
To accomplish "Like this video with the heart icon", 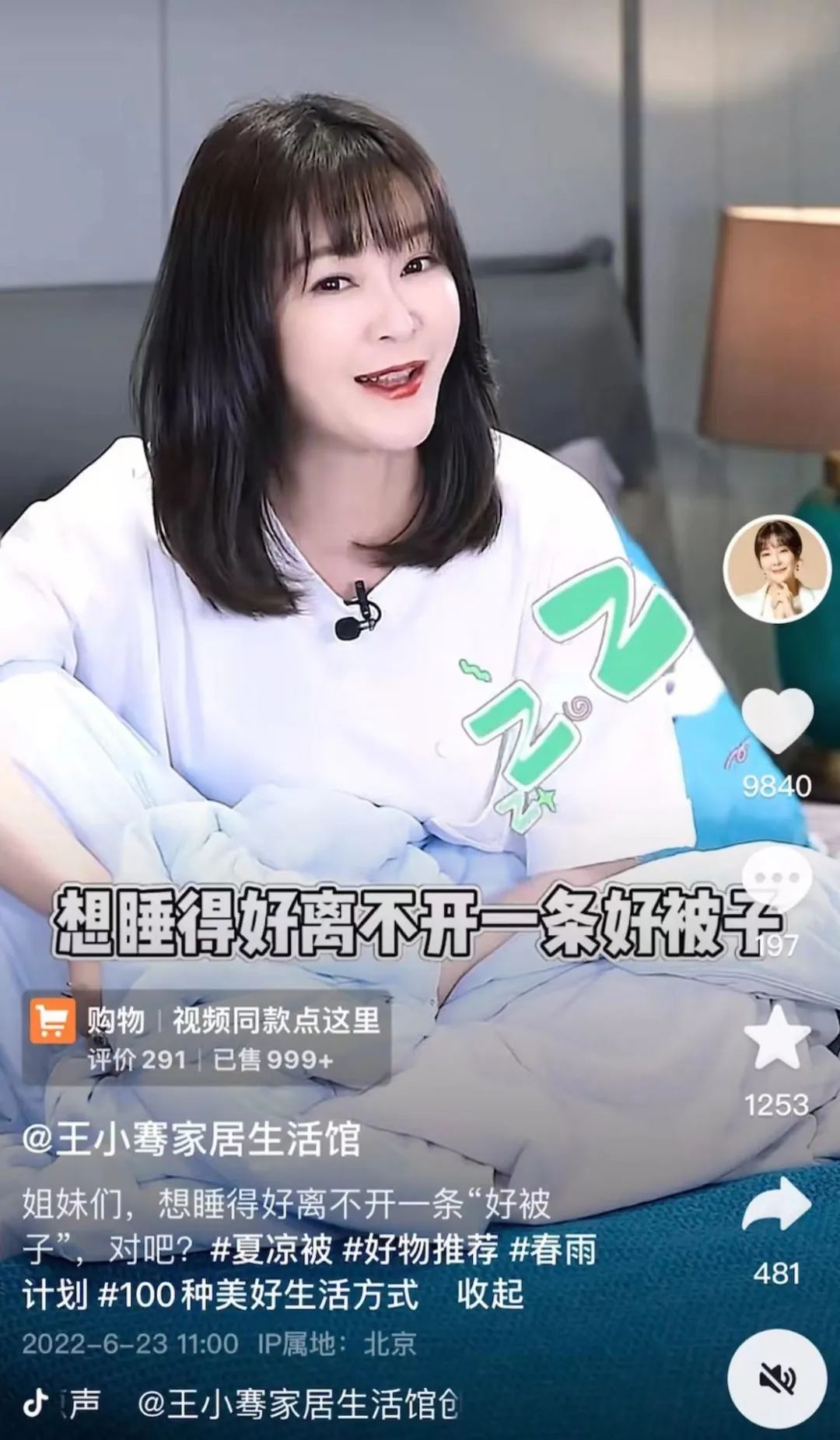I will pos(777,721).
